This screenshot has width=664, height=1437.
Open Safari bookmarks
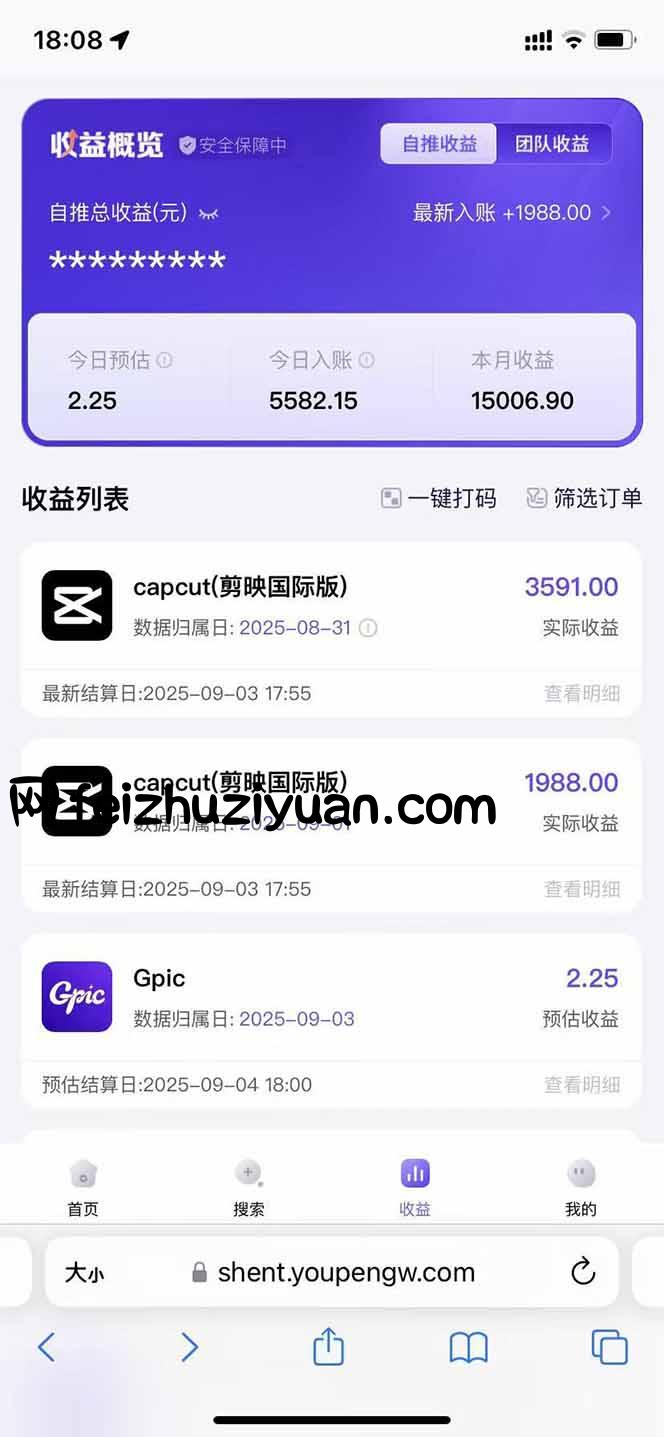pyautogui.click(x=468, y=1348)
